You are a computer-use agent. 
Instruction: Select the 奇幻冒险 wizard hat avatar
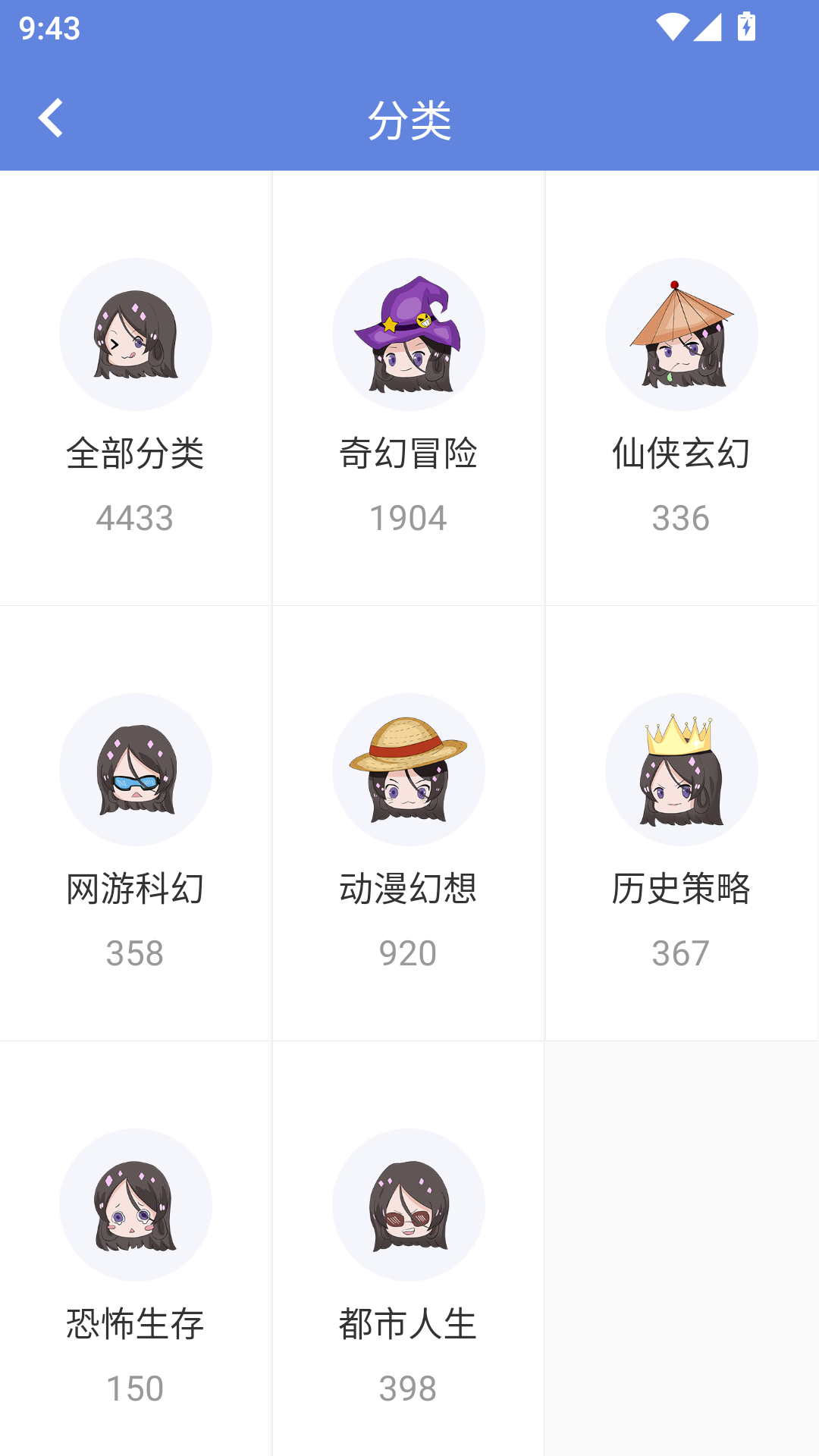tap(408, 334)
